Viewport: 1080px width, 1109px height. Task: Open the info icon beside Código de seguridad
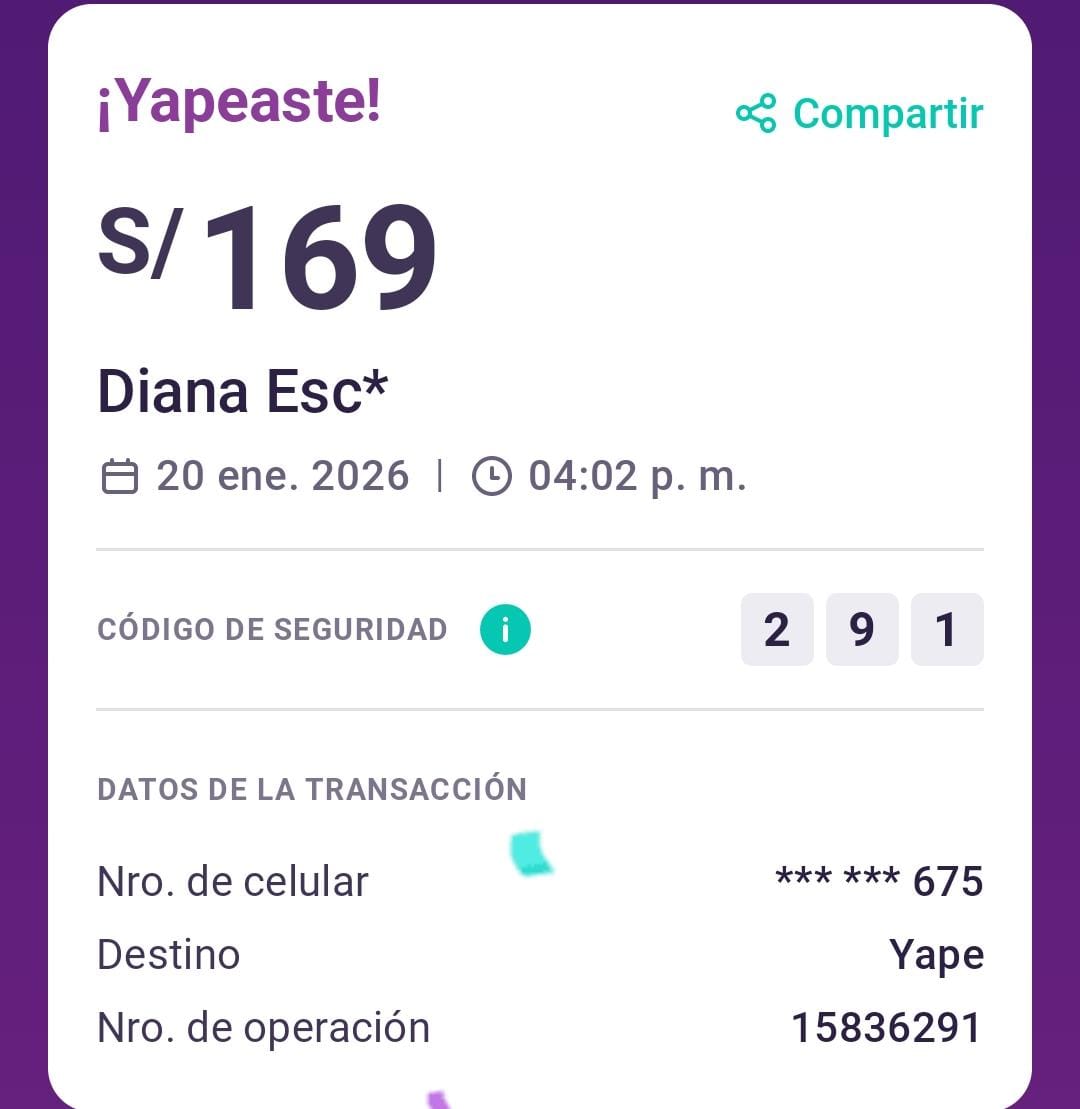[x=505, y=630]
